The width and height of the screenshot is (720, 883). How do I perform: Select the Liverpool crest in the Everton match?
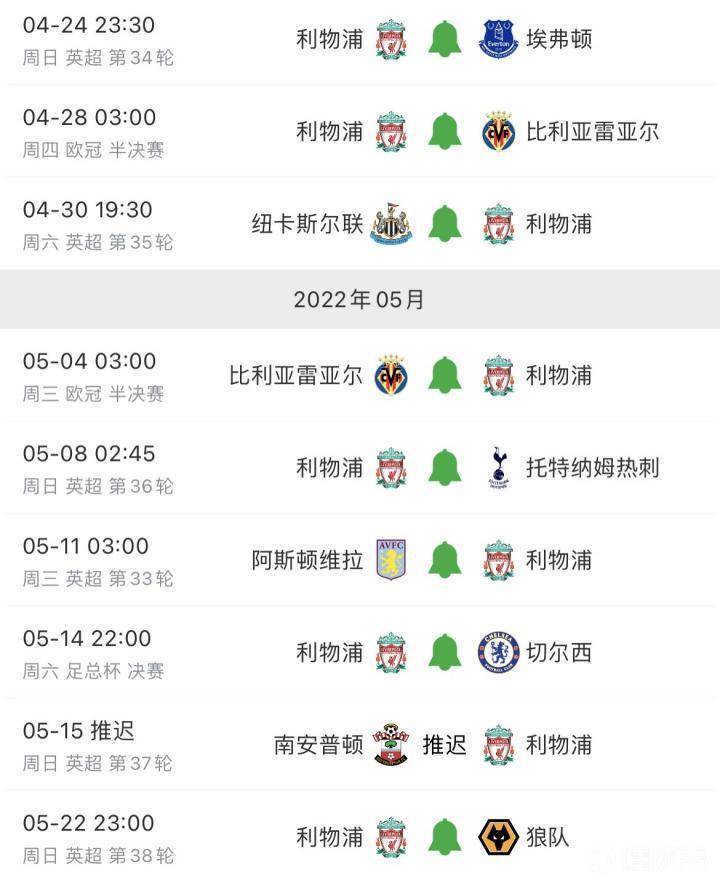(x=392, y=37)
